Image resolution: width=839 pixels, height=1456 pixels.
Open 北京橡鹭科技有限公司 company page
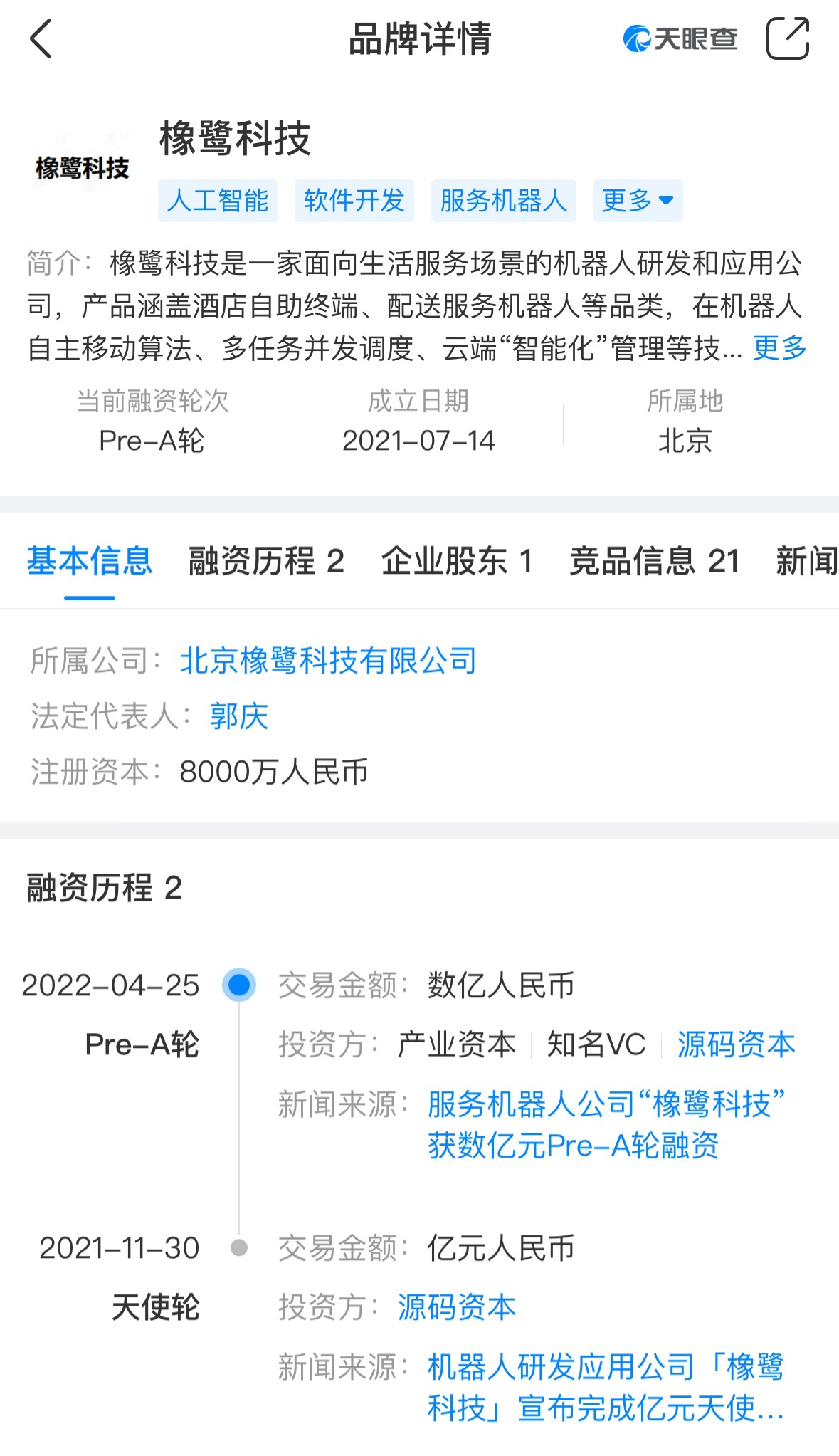click(328, 661)
